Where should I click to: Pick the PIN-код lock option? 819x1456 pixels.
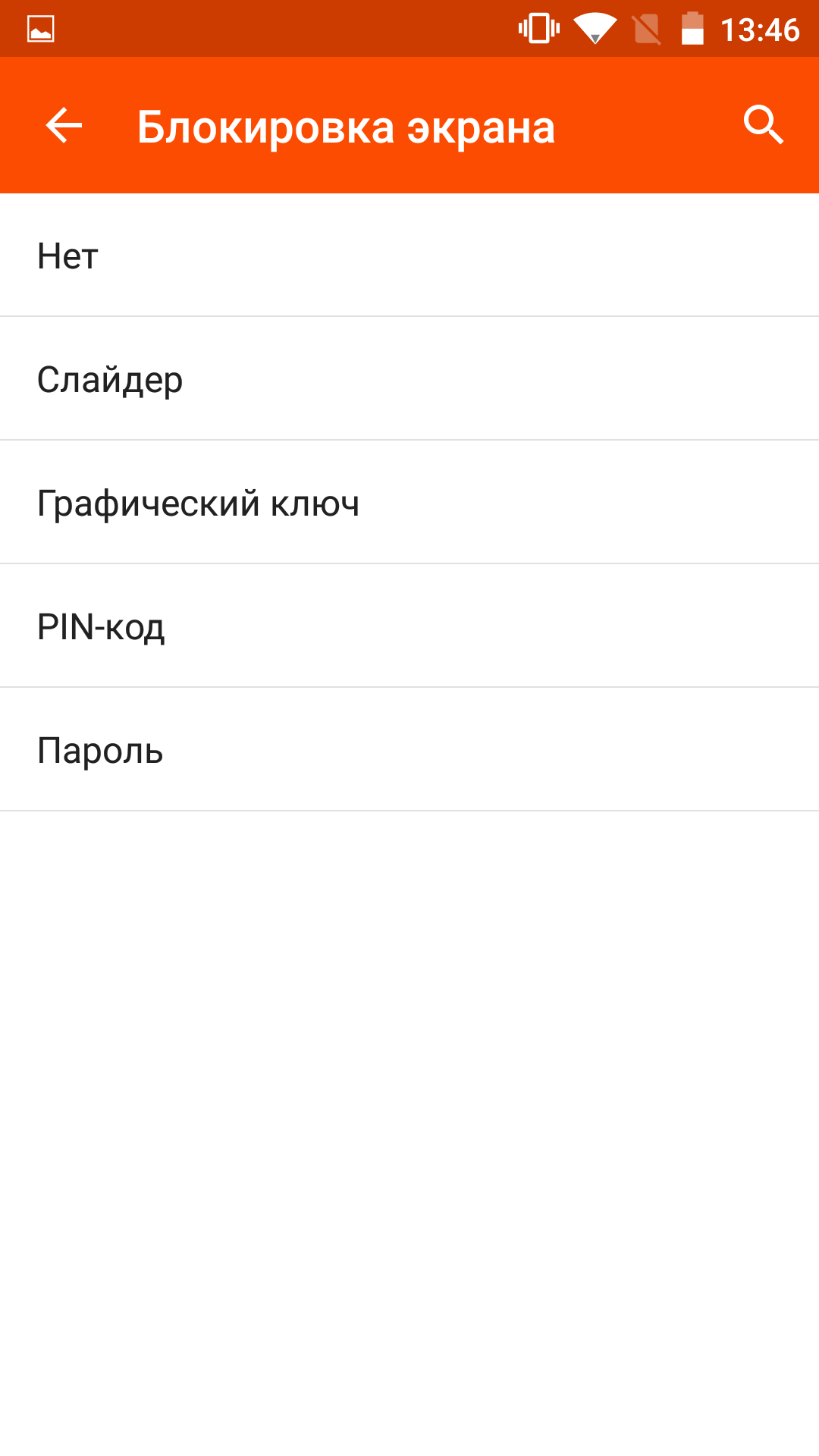(409, 626)
